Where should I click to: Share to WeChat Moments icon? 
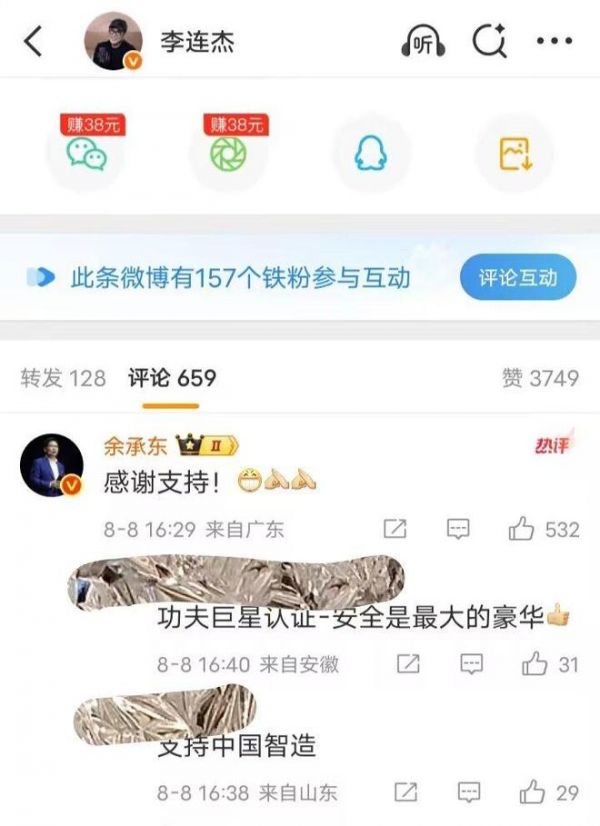229,152
